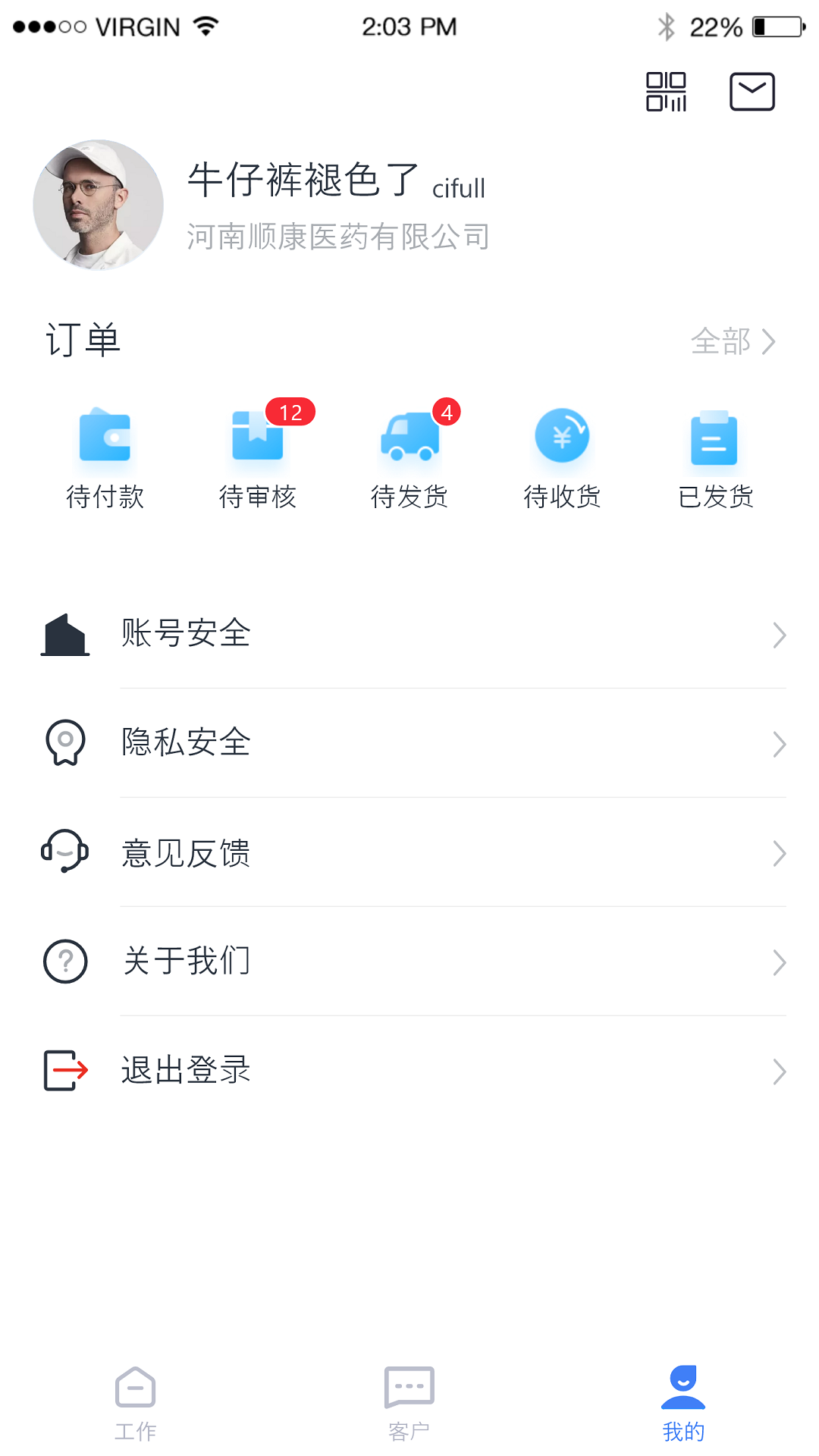Expand the 账号安全 row chevron
The height and width of the screenshot is (1456, 819).
pyautogui.click(x=780, y=635)
